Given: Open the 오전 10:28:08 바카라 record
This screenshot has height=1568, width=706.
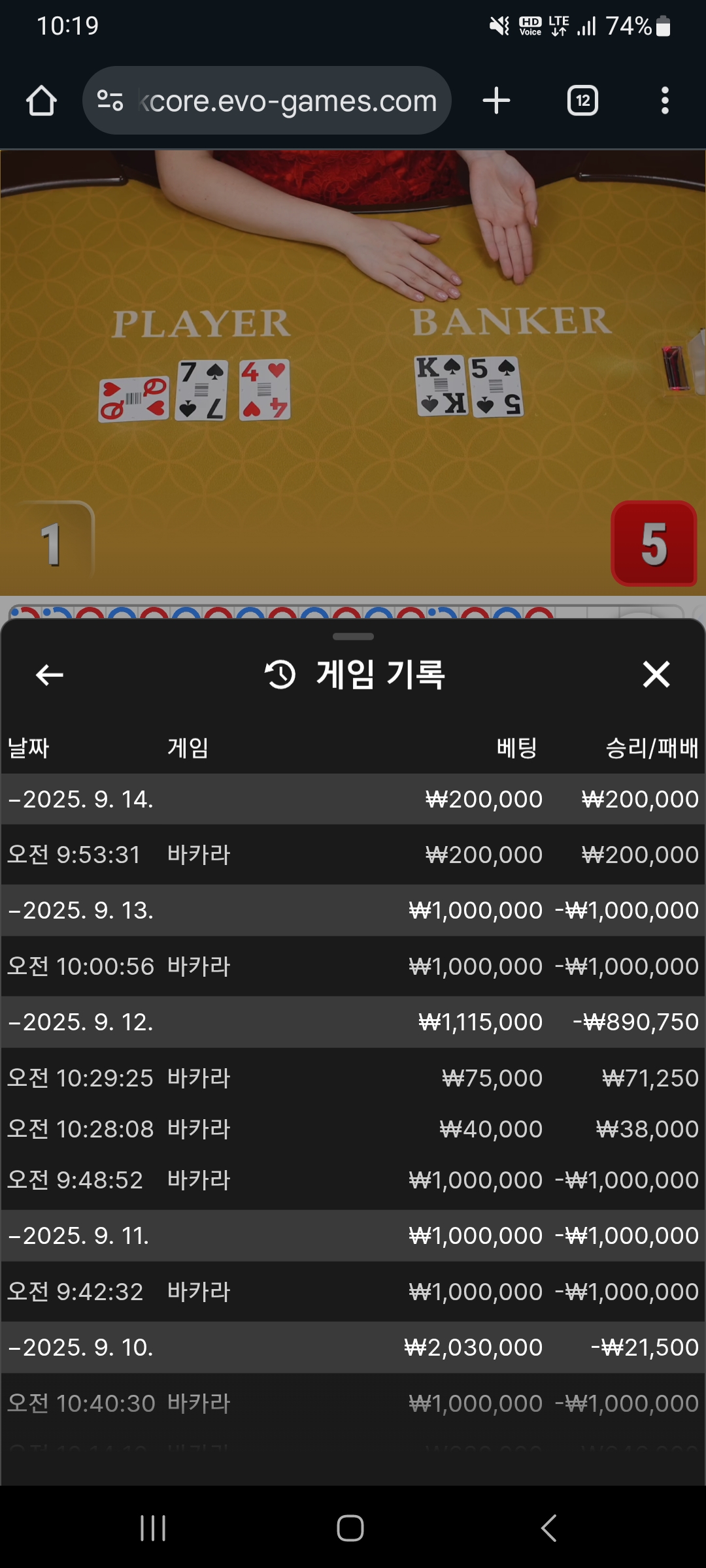Looking at the screenshot, I should (x=353, y=1129).
